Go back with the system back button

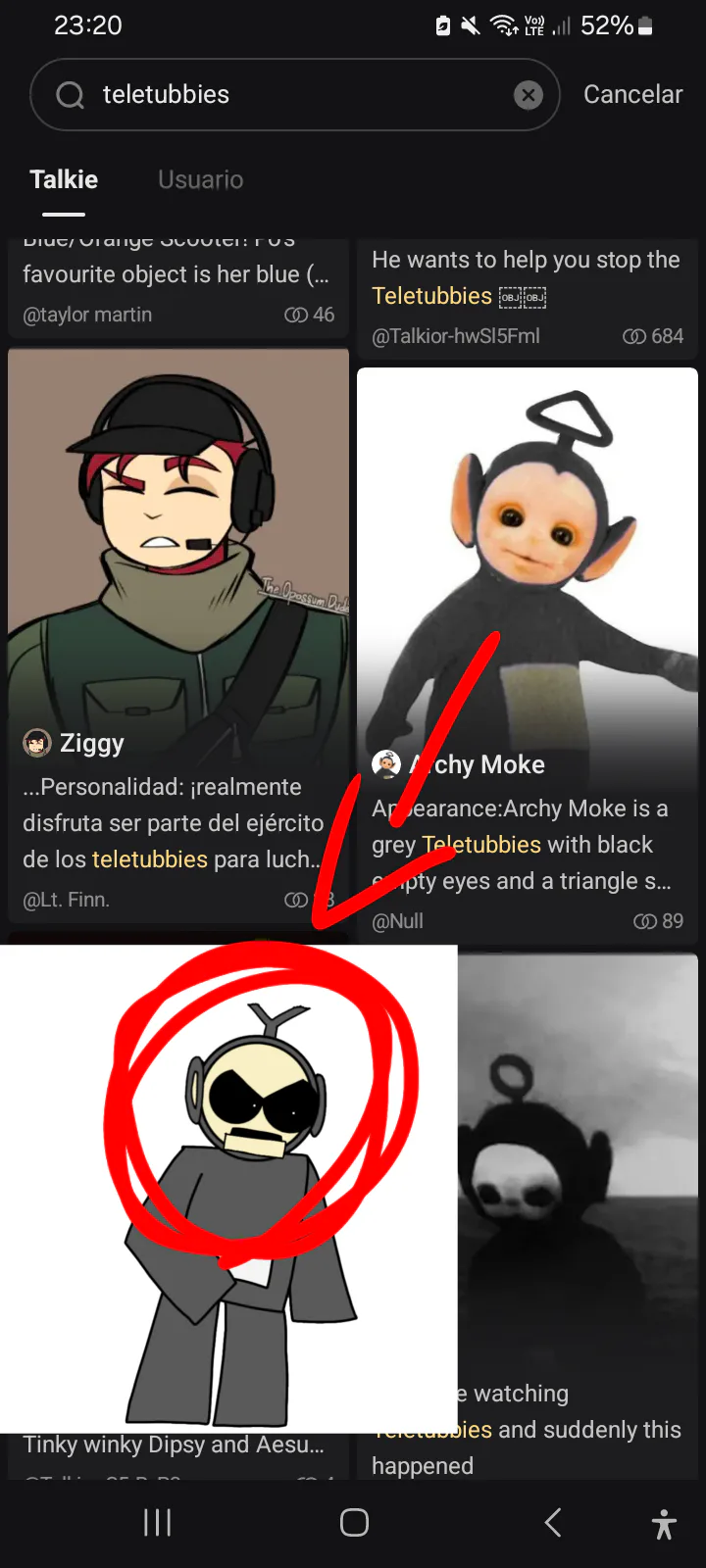coord(552,1522)
